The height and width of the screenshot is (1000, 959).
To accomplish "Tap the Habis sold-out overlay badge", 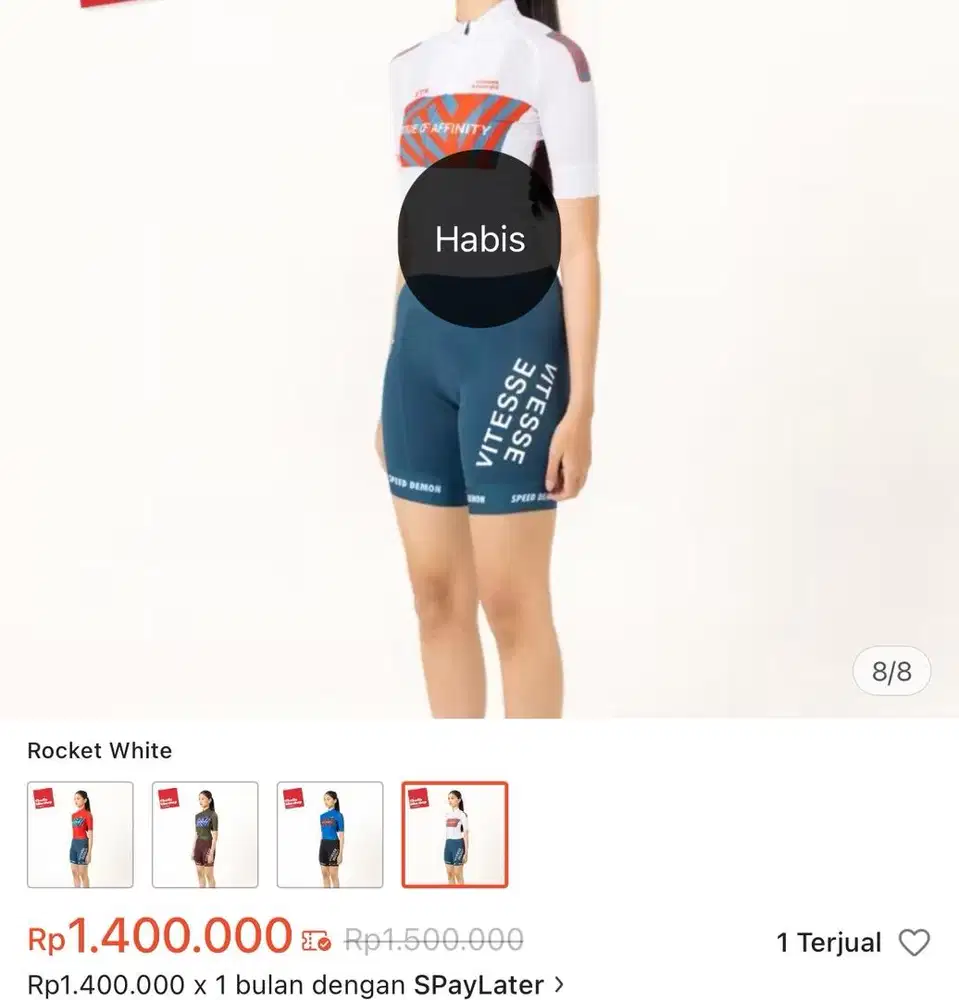I will coord(479,240).
